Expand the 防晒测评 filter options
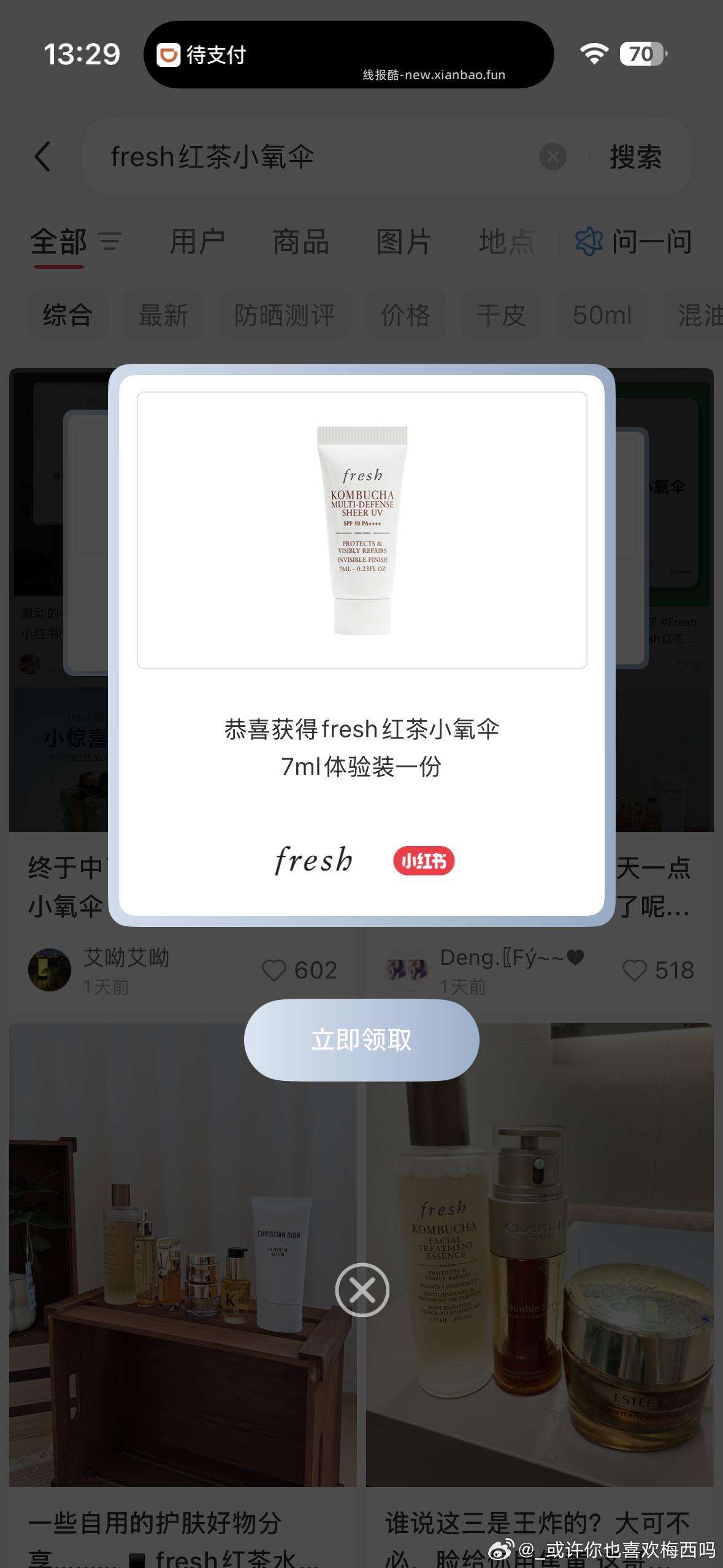 coord(285,315)
